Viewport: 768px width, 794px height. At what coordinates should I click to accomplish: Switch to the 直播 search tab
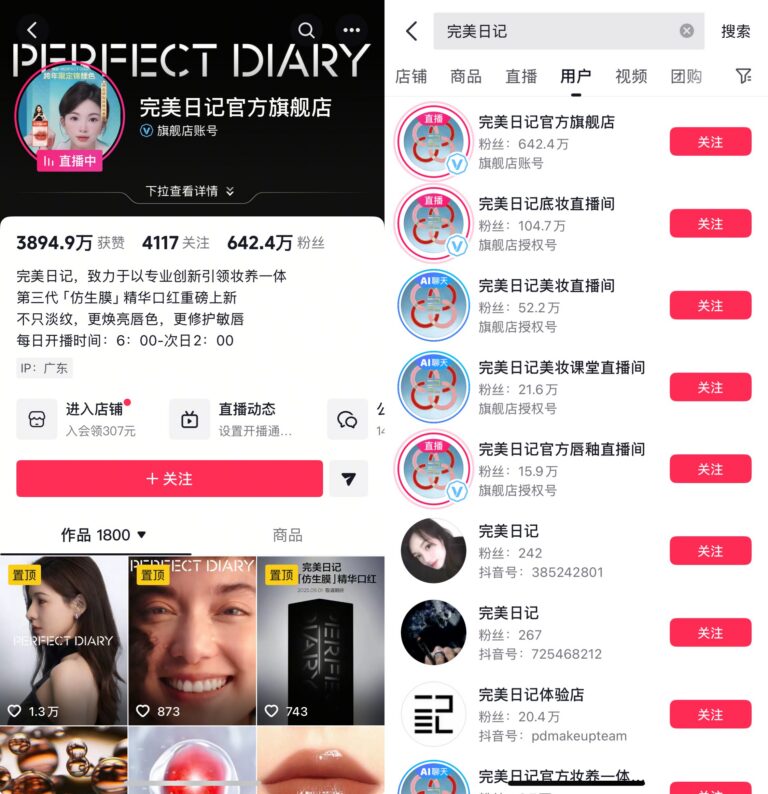521,76
